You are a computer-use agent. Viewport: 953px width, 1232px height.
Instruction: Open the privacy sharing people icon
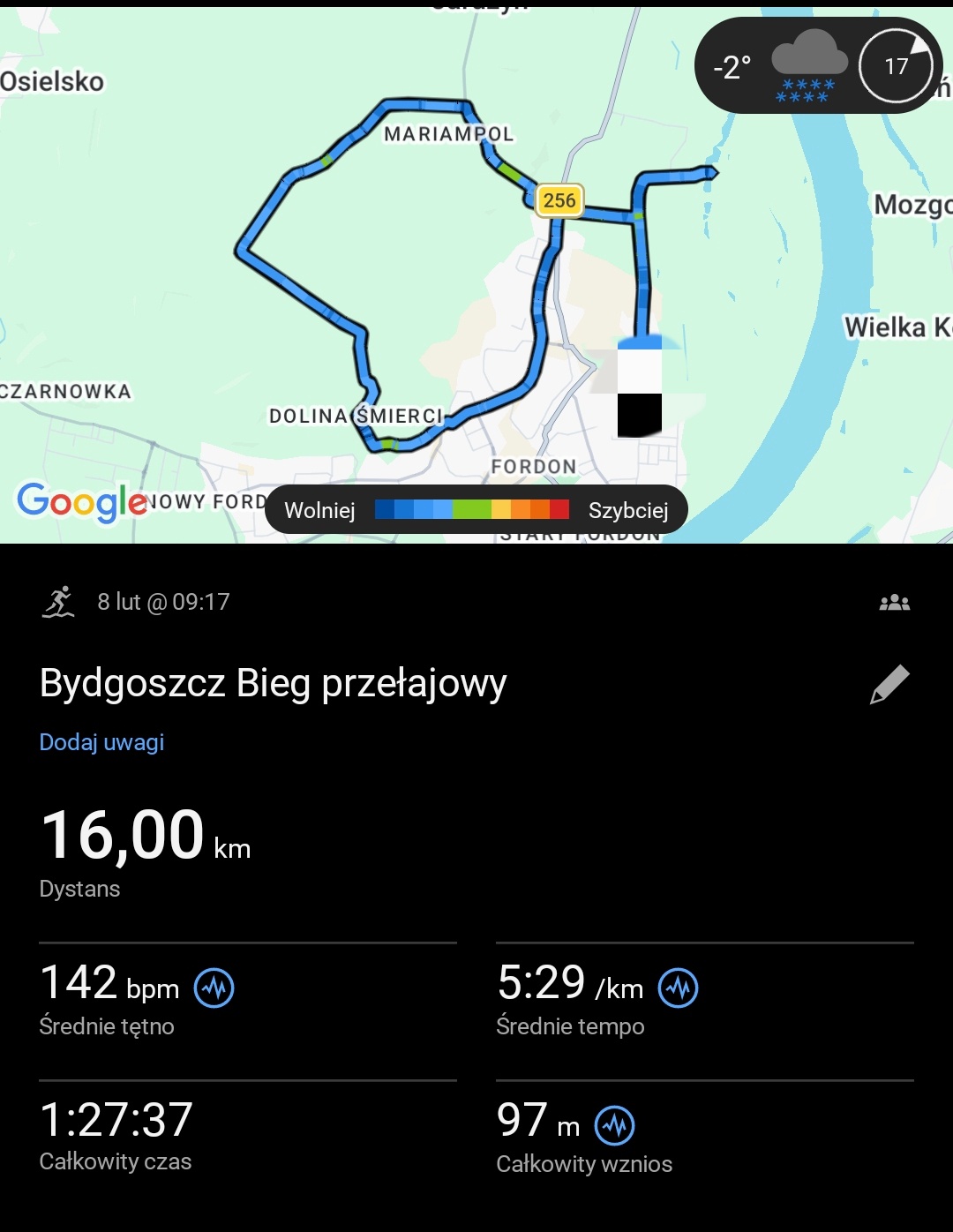coord(894,603)
